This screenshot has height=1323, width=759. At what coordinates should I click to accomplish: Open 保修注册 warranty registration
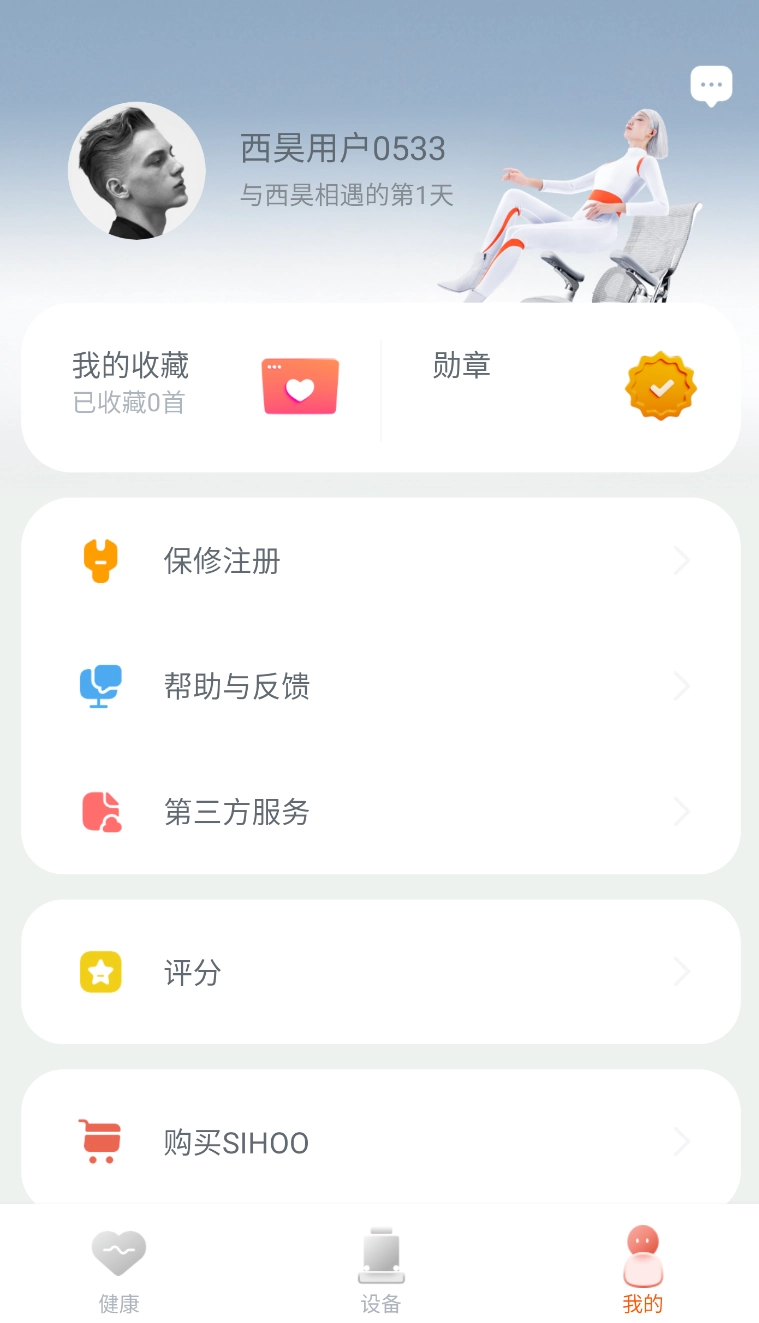point(380,561)
